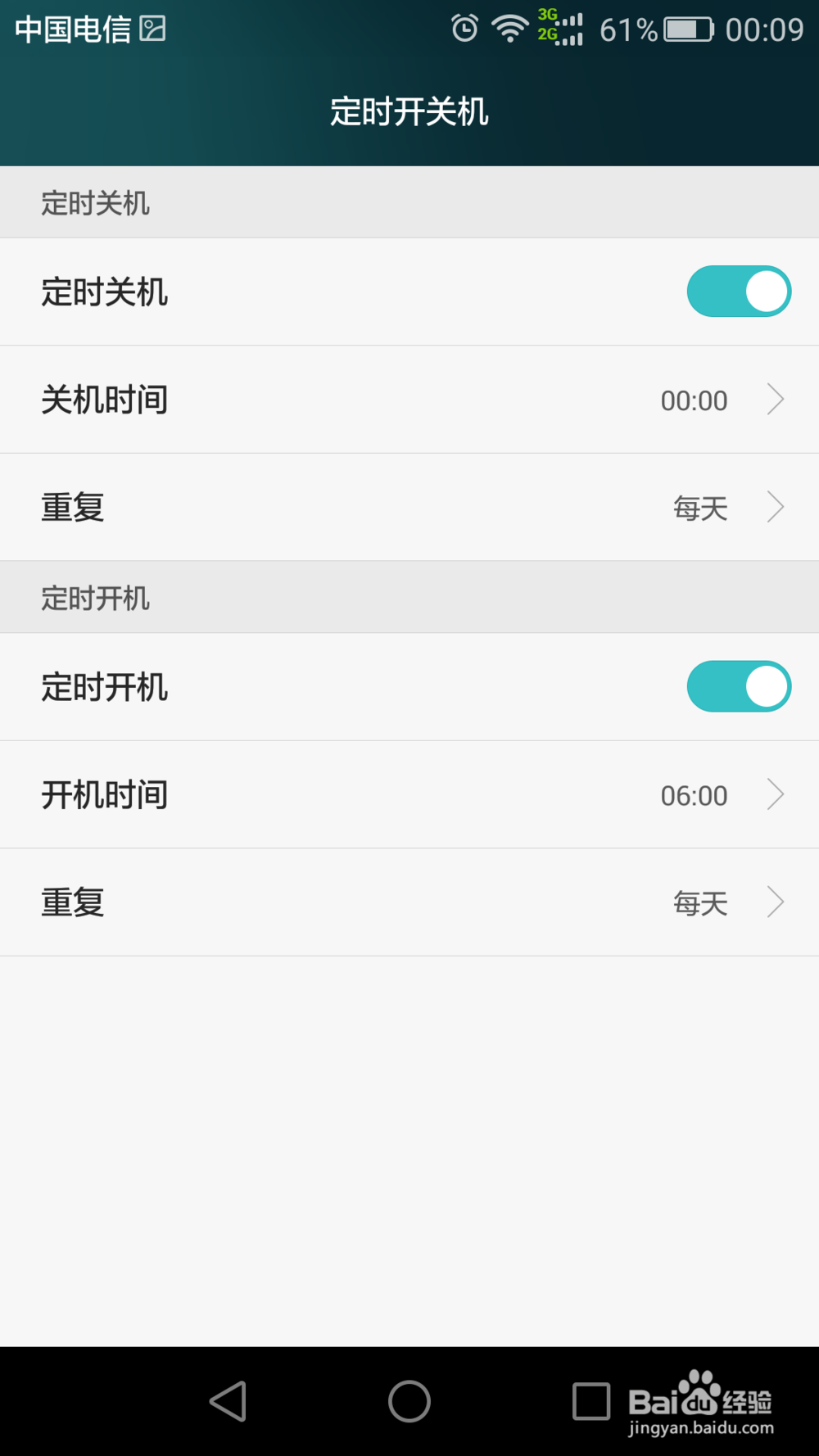This screenshot has width=819, height=1456.
Task: Toggle the scheduled shutdown switch on again
Action: (x=738, y=291)
